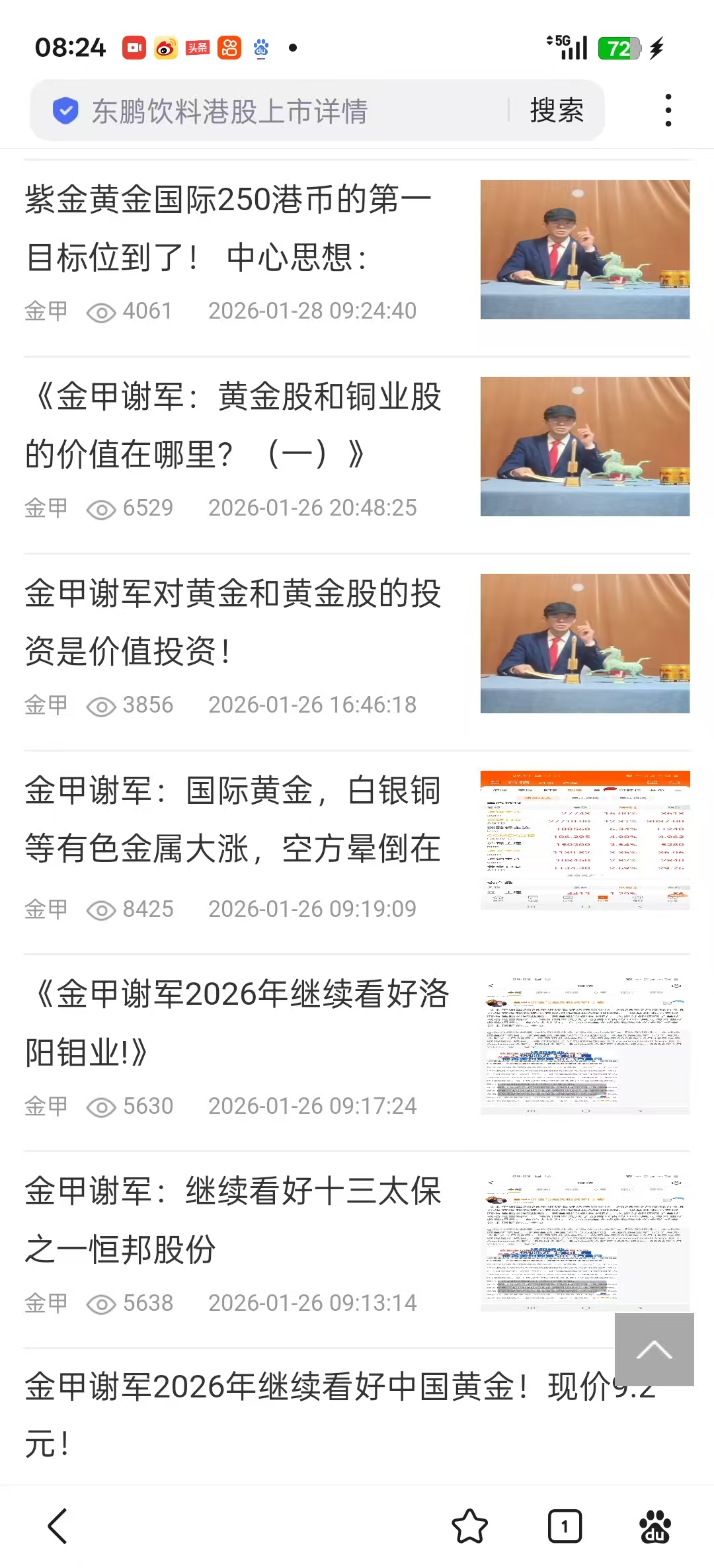Tap the 搜索 button
The height and width of the screenshot is (1568, 714).
(557, 111)
